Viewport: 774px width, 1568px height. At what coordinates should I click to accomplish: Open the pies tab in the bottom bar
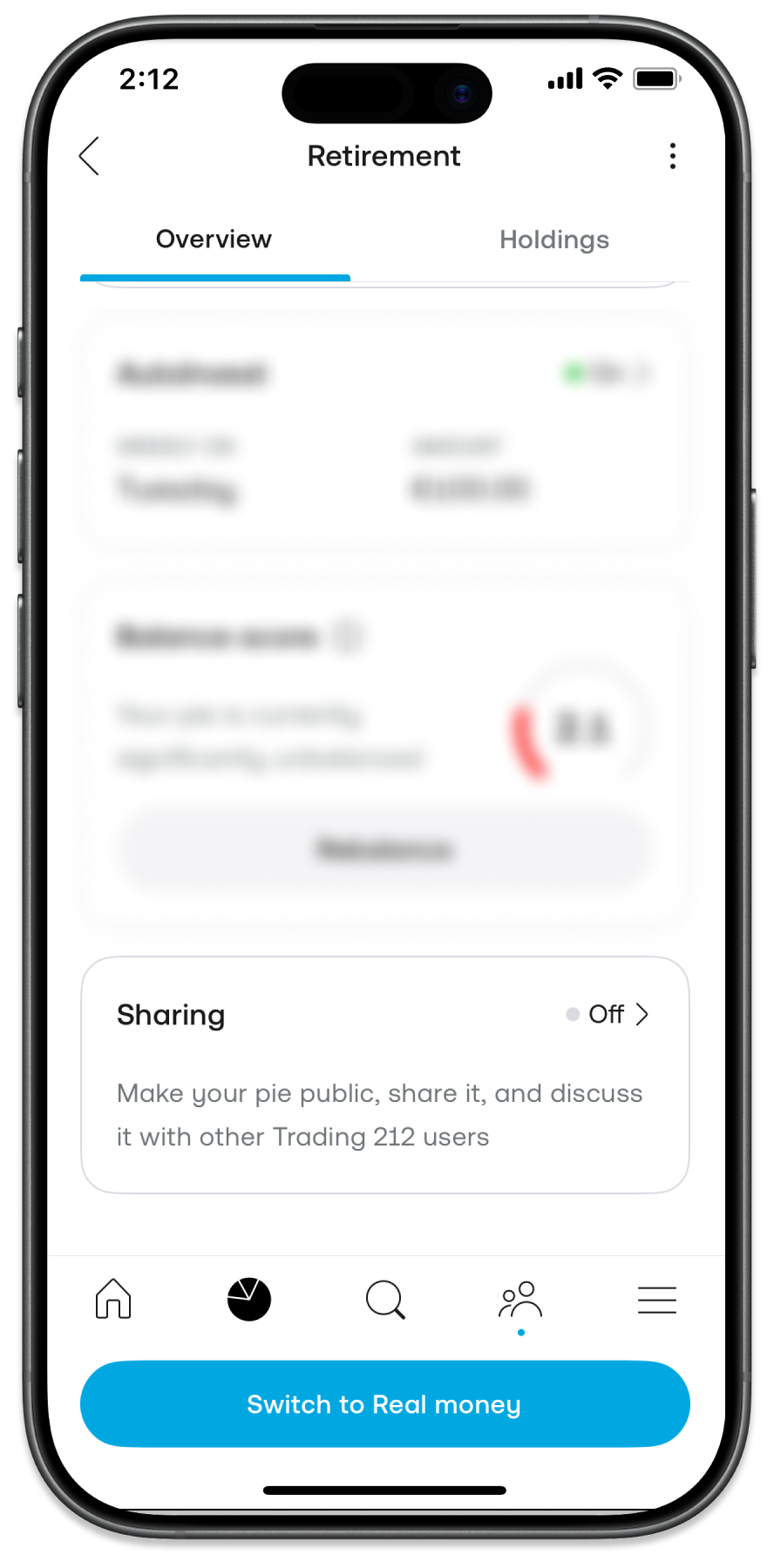pos(249,1299)
